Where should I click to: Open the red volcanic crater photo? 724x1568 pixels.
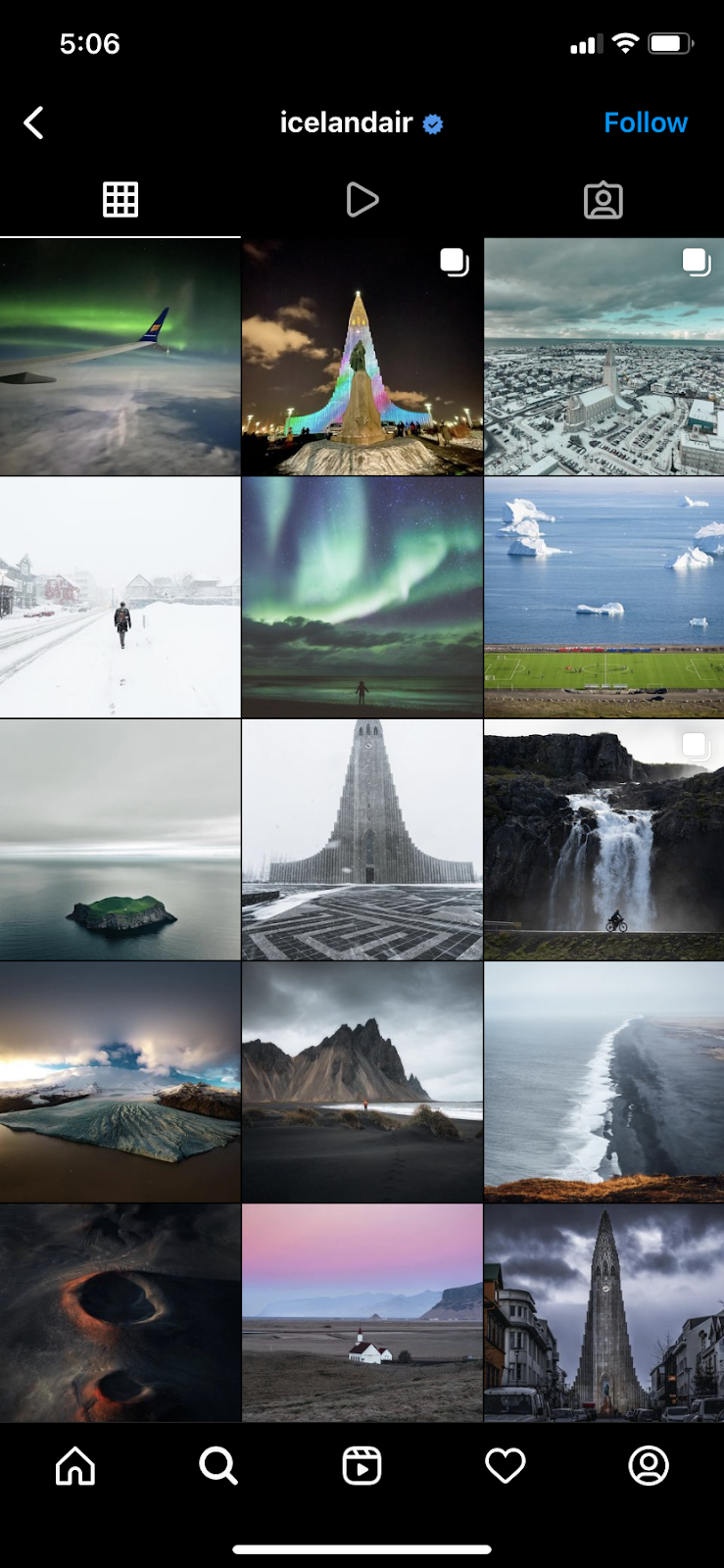(x=120, y=1313)
